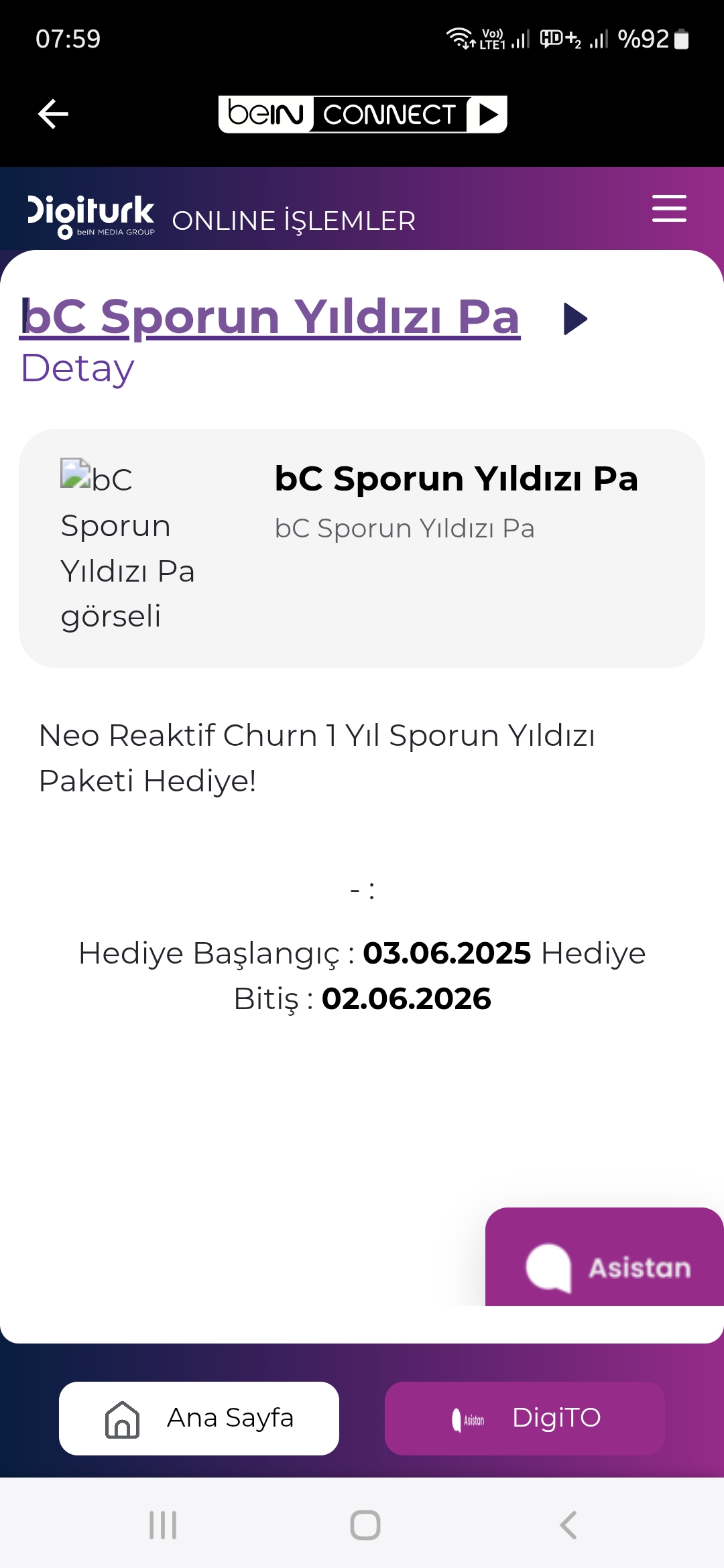Open the hamburger menu in Online İşlemler

point(669,208)
